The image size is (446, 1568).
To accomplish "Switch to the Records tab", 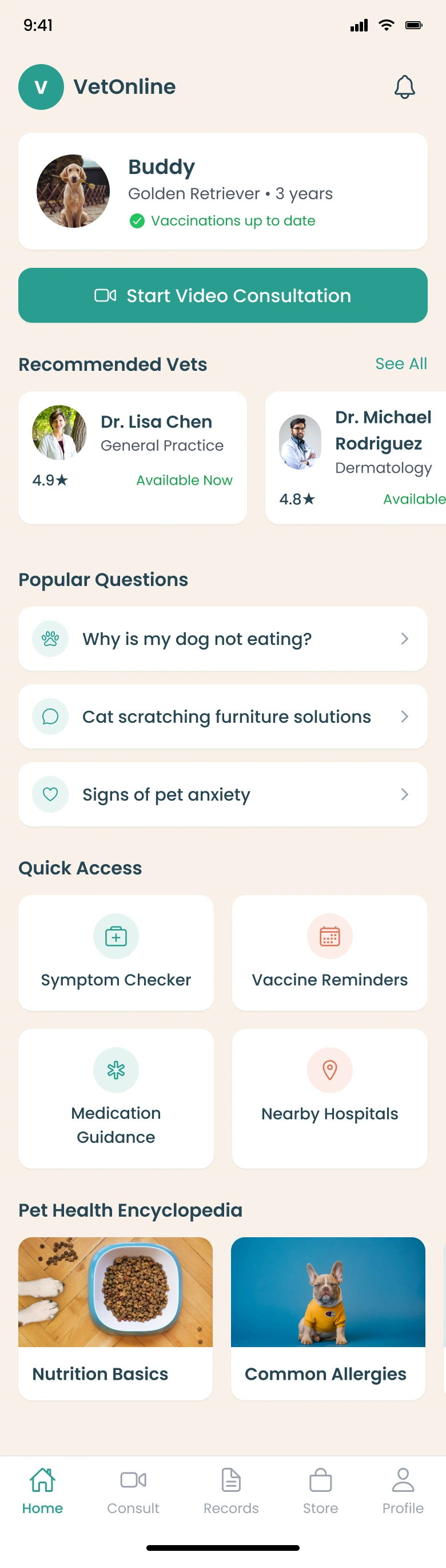I will point(230,1491).
